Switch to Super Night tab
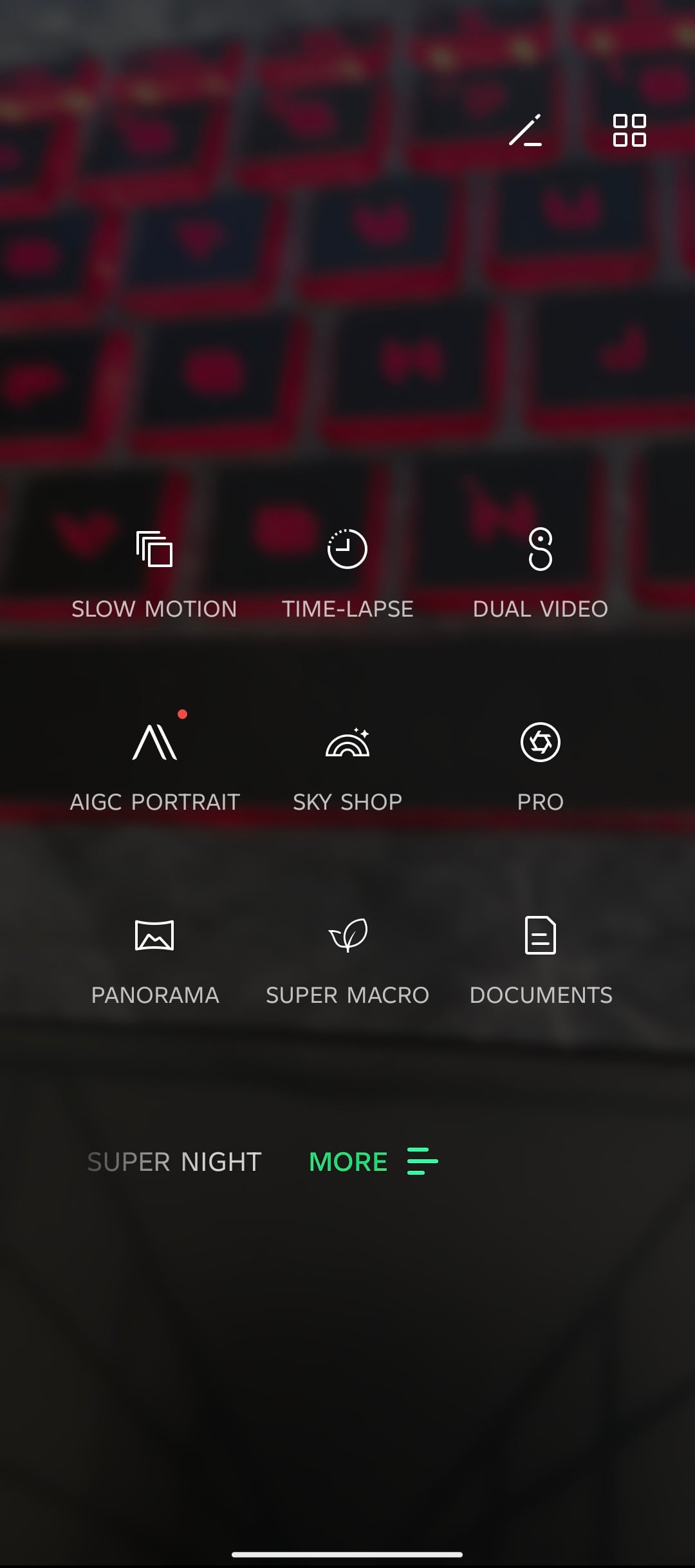The image size is (695, 1568). coord(174,1162)
